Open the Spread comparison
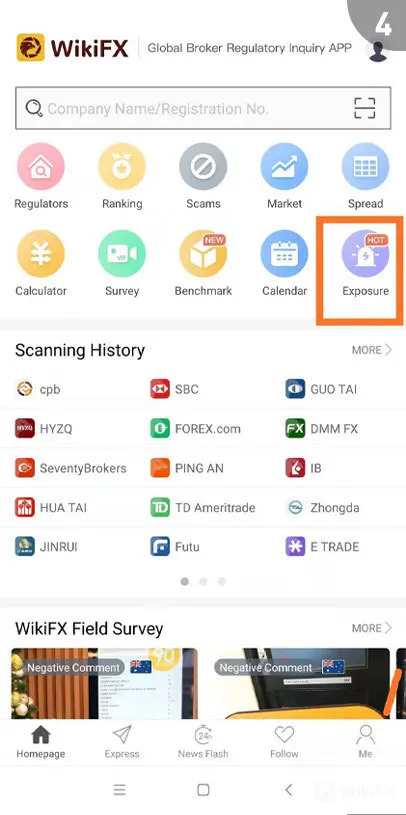 coord(365,176)
